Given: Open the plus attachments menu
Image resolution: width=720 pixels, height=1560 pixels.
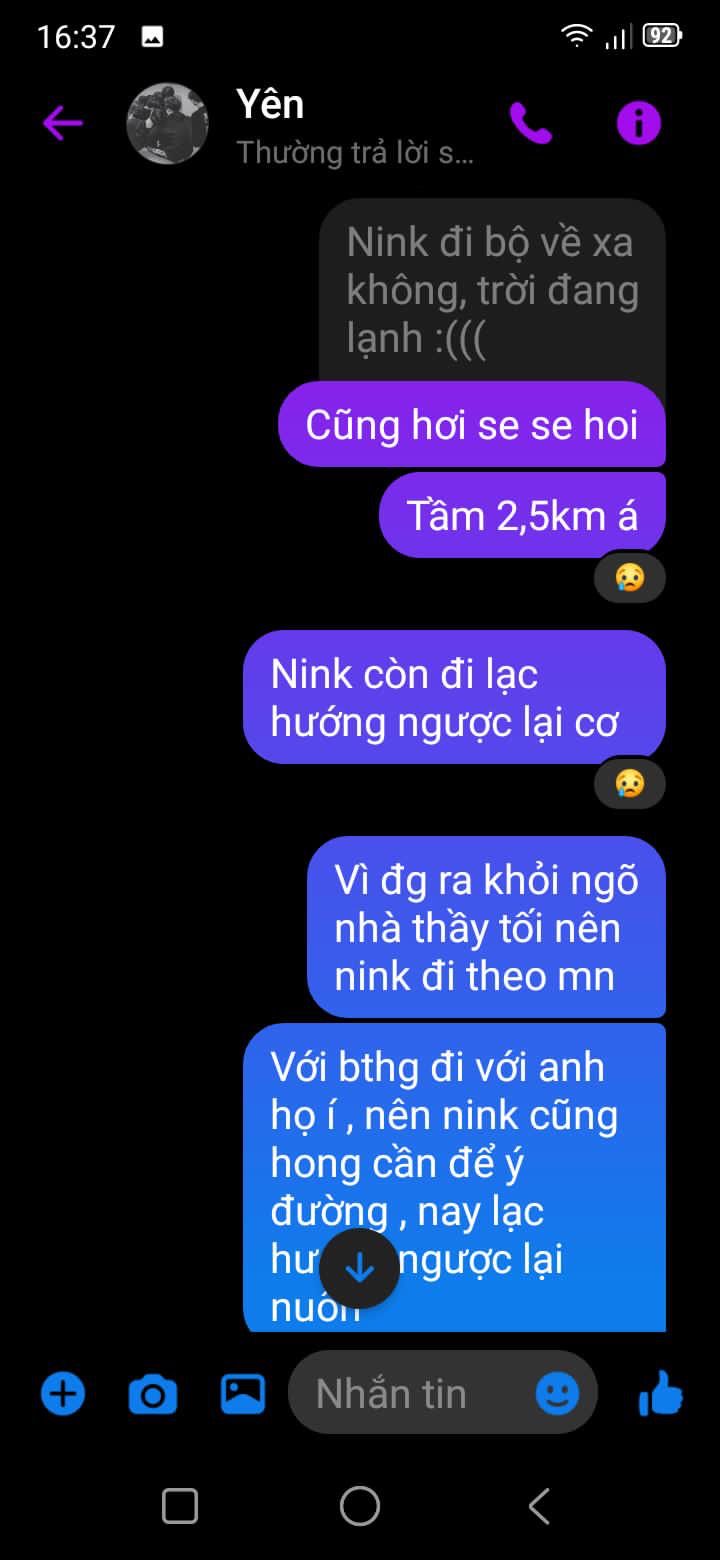Looking at the screenshot, I should pos(63,1393).
